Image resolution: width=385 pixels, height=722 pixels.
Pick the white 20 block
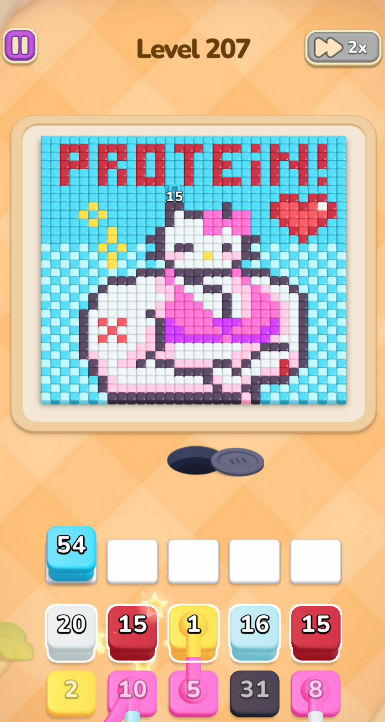tap(71, 632)
